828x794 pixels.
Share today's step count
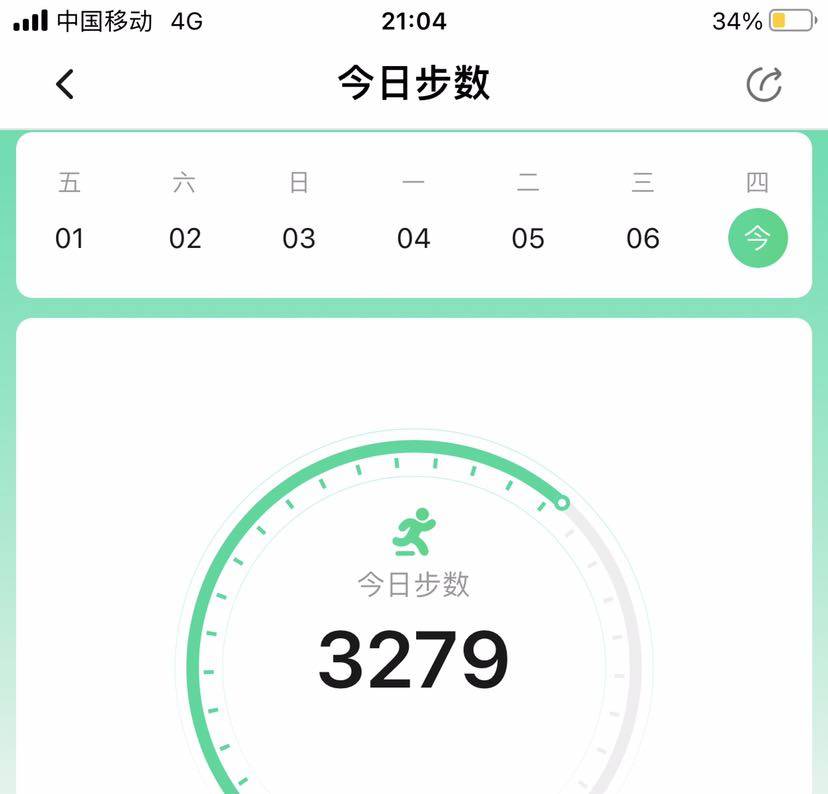(764, 84)
